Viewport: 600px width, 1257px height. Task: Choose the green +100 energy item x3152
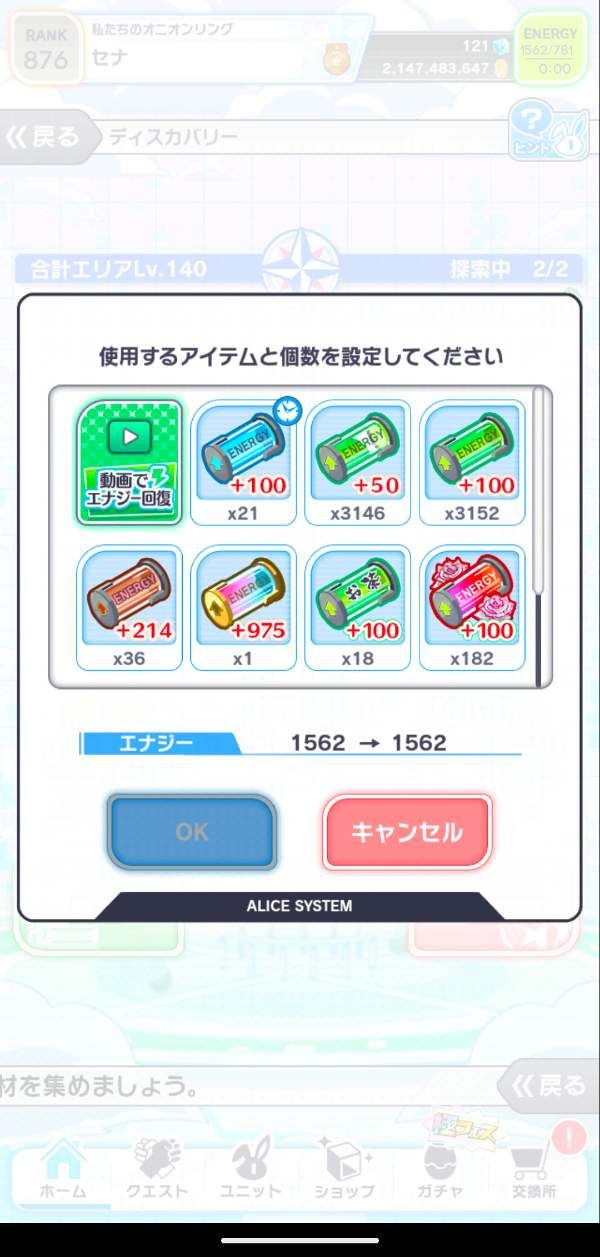tap(471, 461)
